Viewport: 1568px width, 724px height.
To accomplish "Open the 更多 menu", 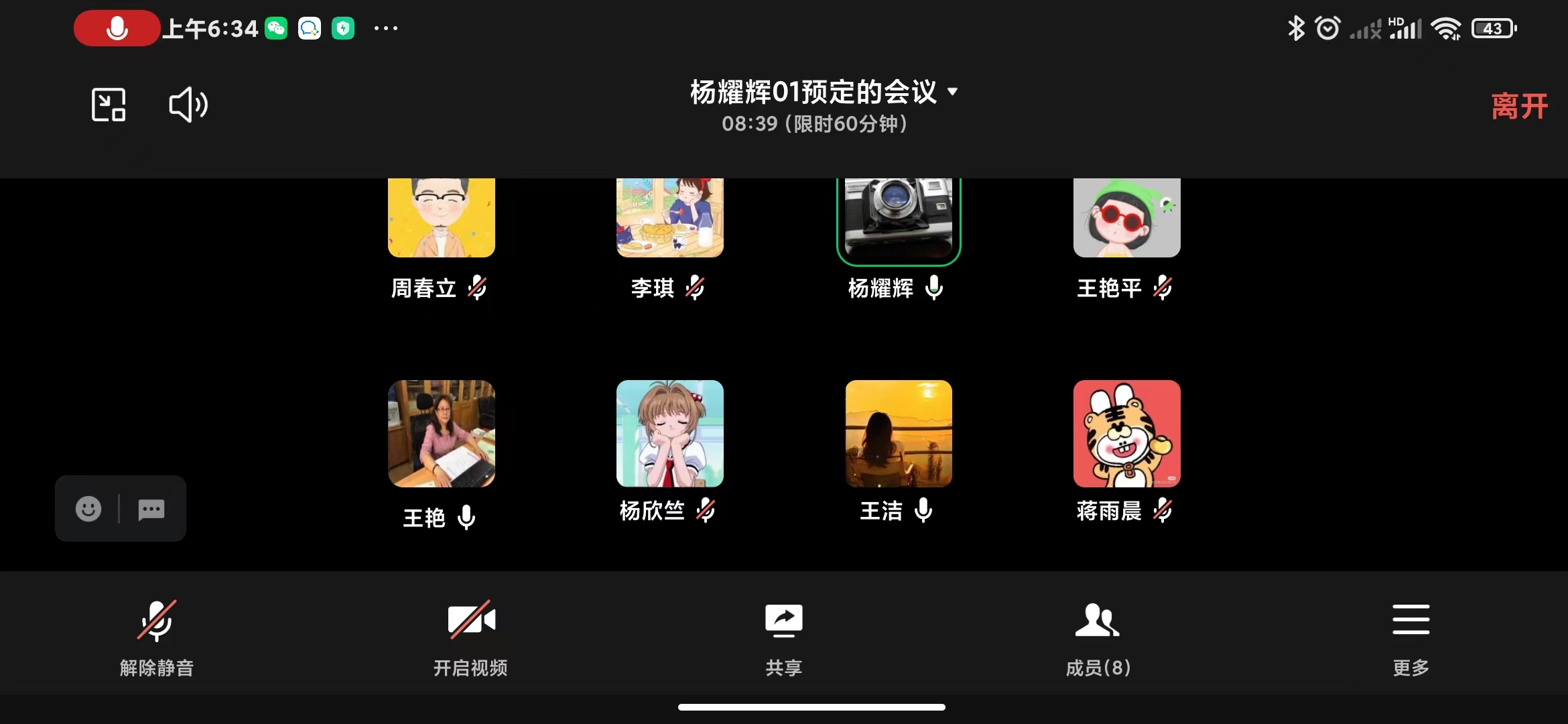I will [x=1411, y=637].
